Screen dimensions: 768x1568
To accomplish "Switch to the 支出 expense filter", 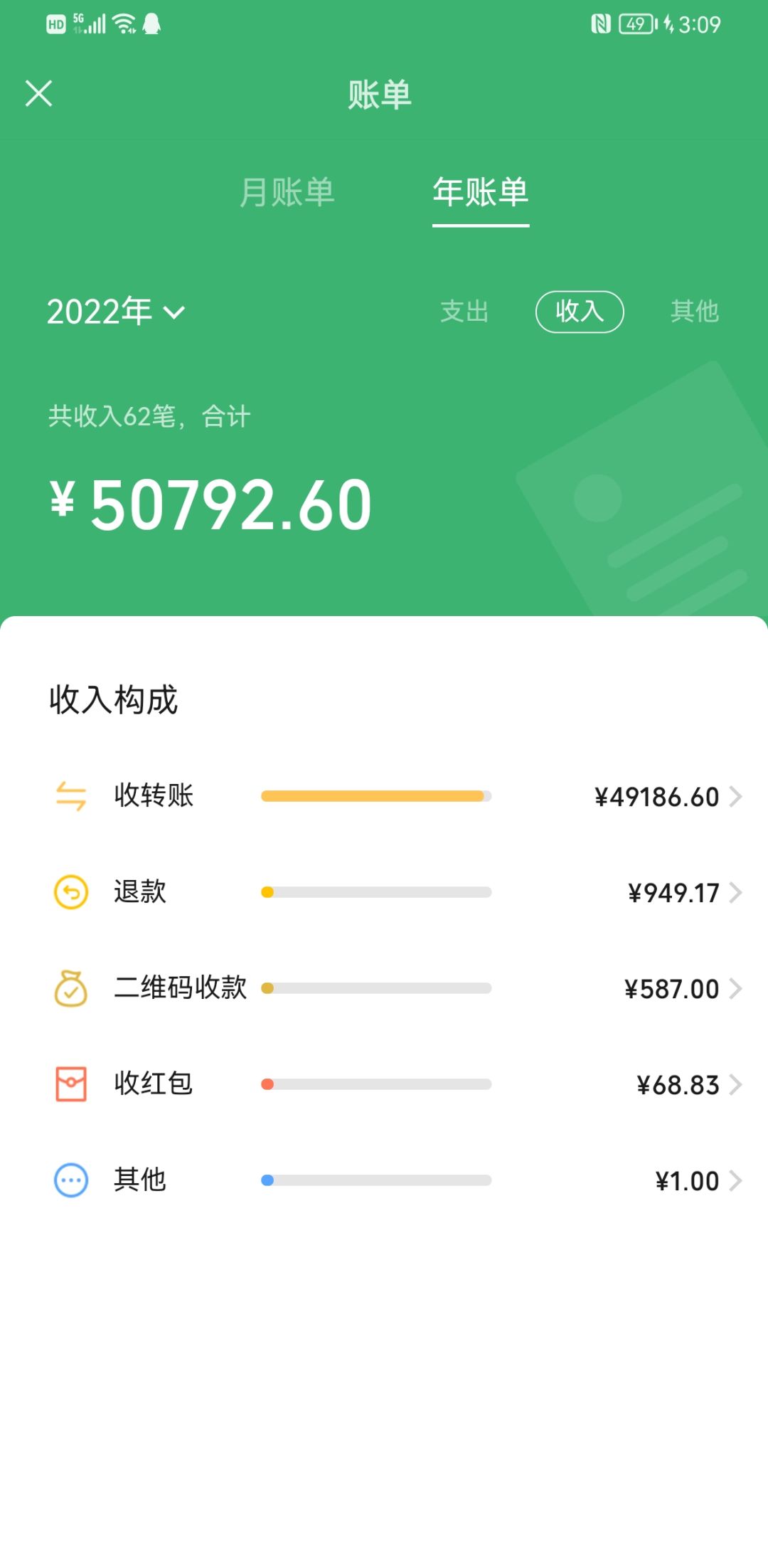I will coord(464,312).
